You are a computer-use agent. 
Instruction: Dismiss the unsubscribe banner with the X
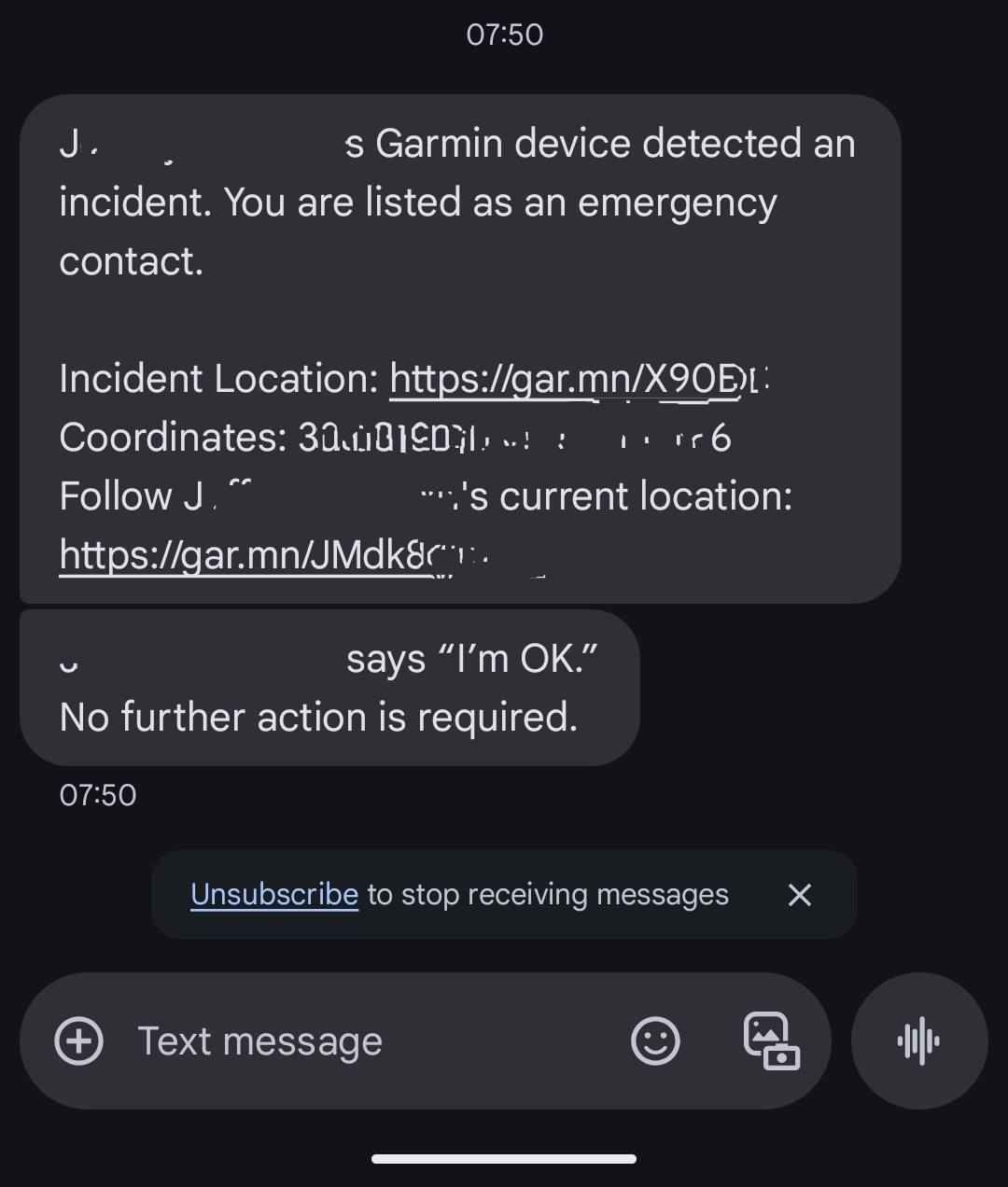(799, 895)
